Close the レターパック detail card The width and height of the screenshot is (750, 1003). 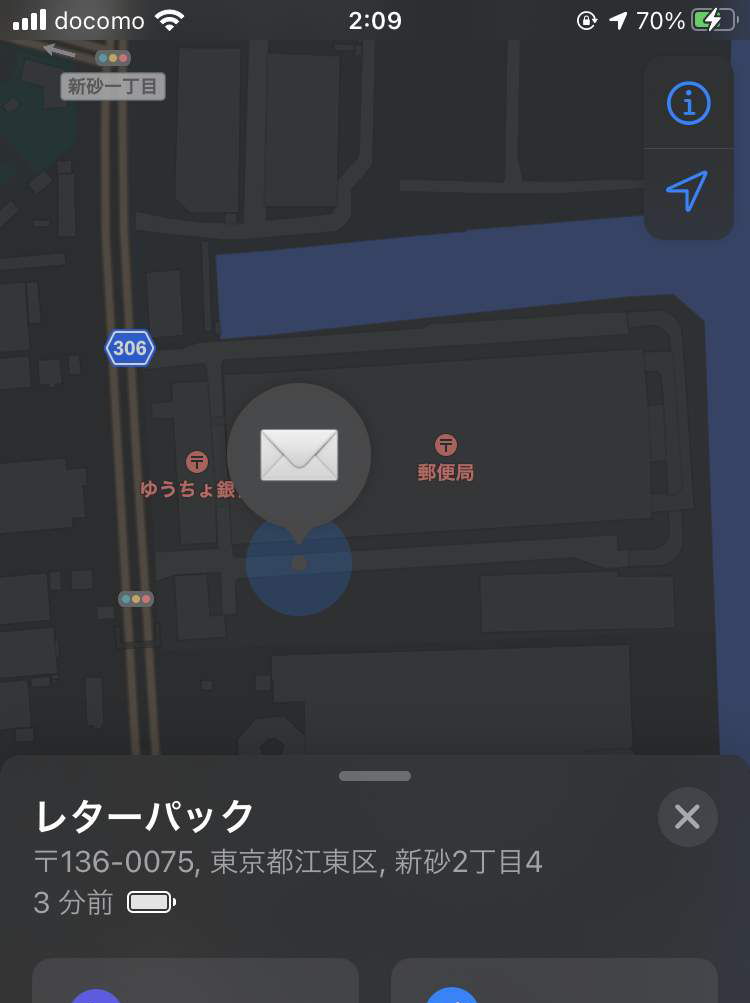pyautogui.click(x=687, y=817)
